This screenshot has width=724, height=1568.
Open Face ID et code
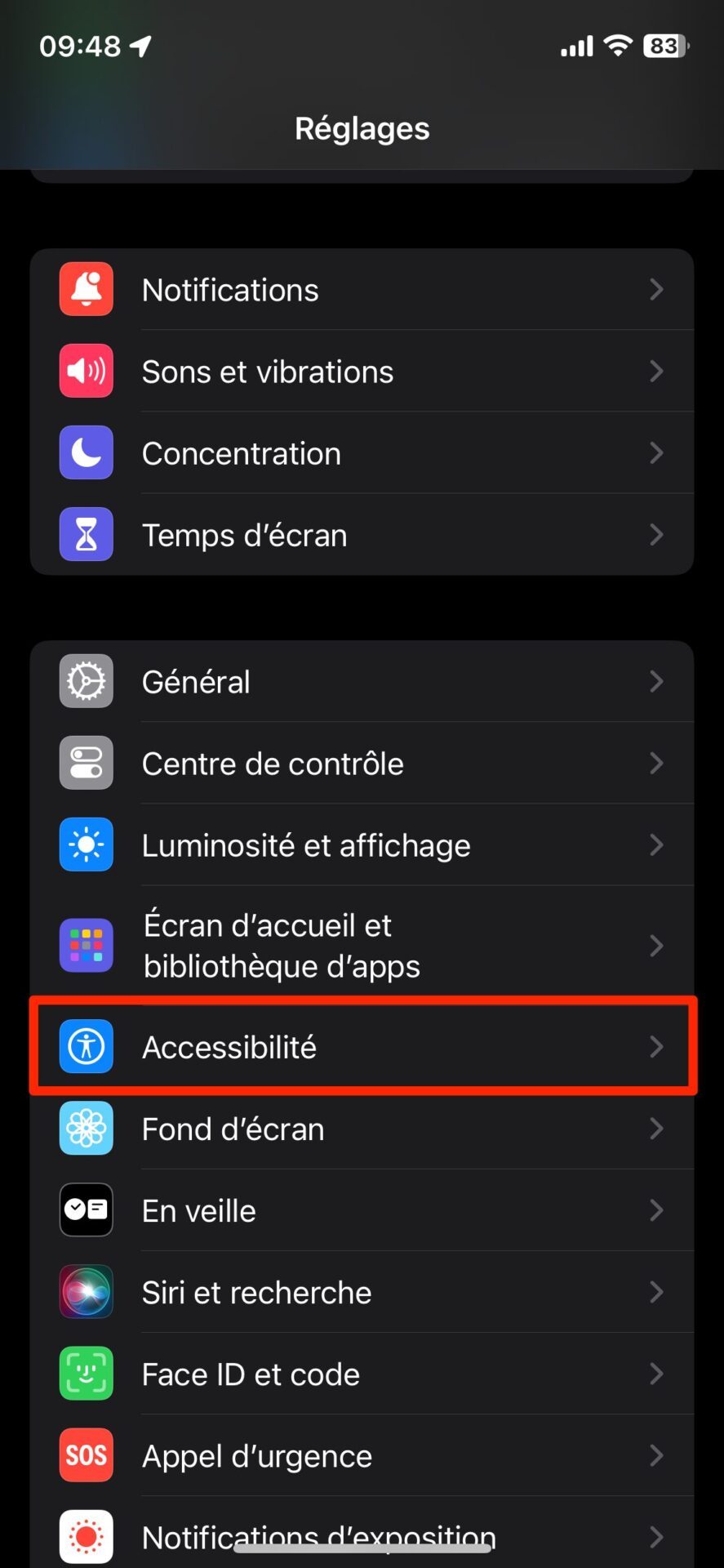coord(362,1374)
